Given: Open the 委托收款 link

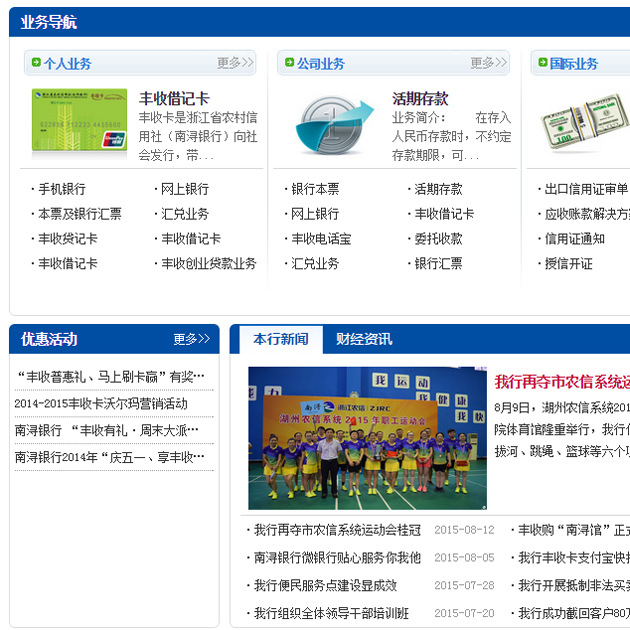Looking at the screenshot, I should click(439, 239).
